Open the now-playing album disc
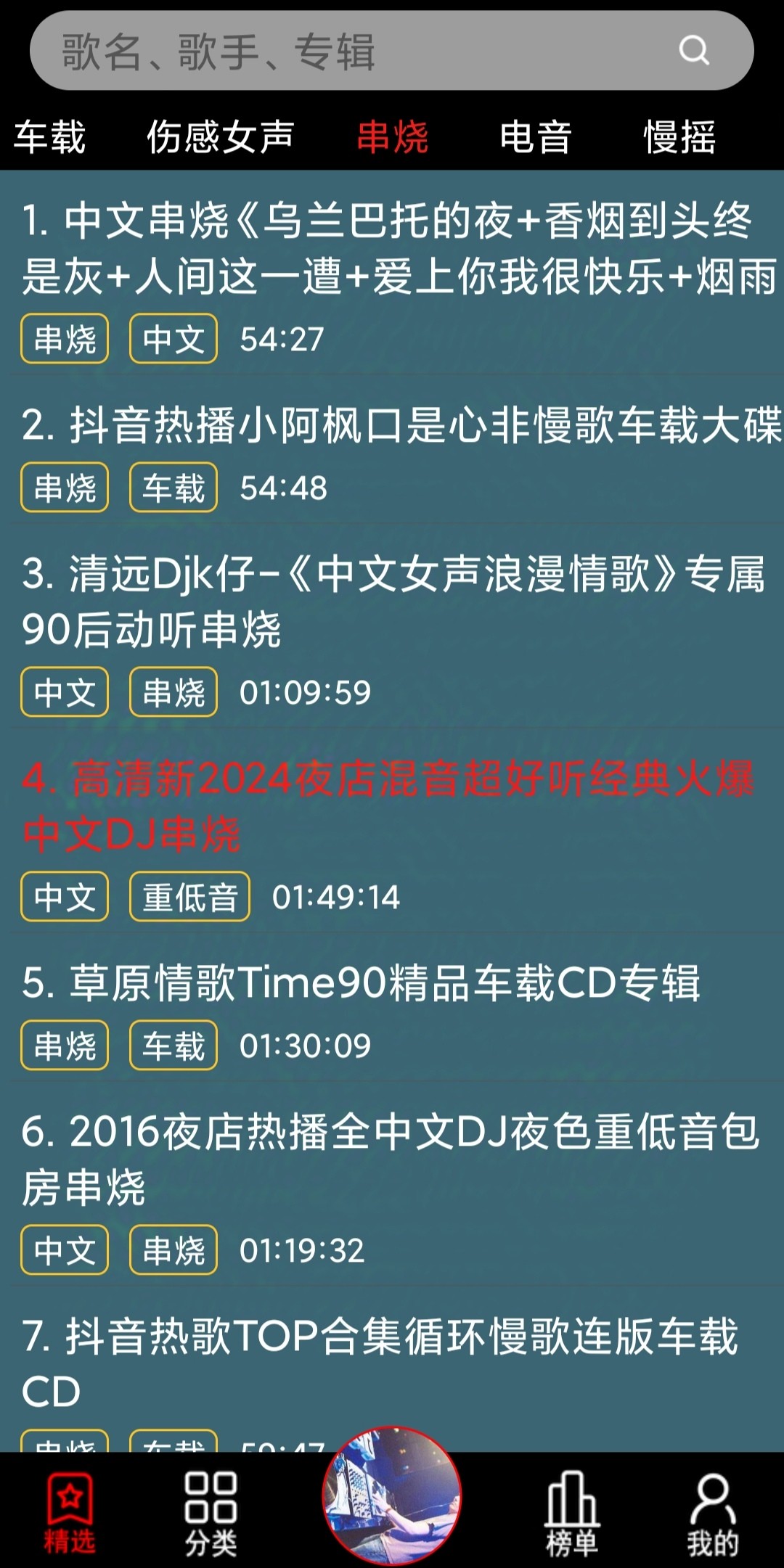This screenshot has height=1568, width=784. [392, 1496]
